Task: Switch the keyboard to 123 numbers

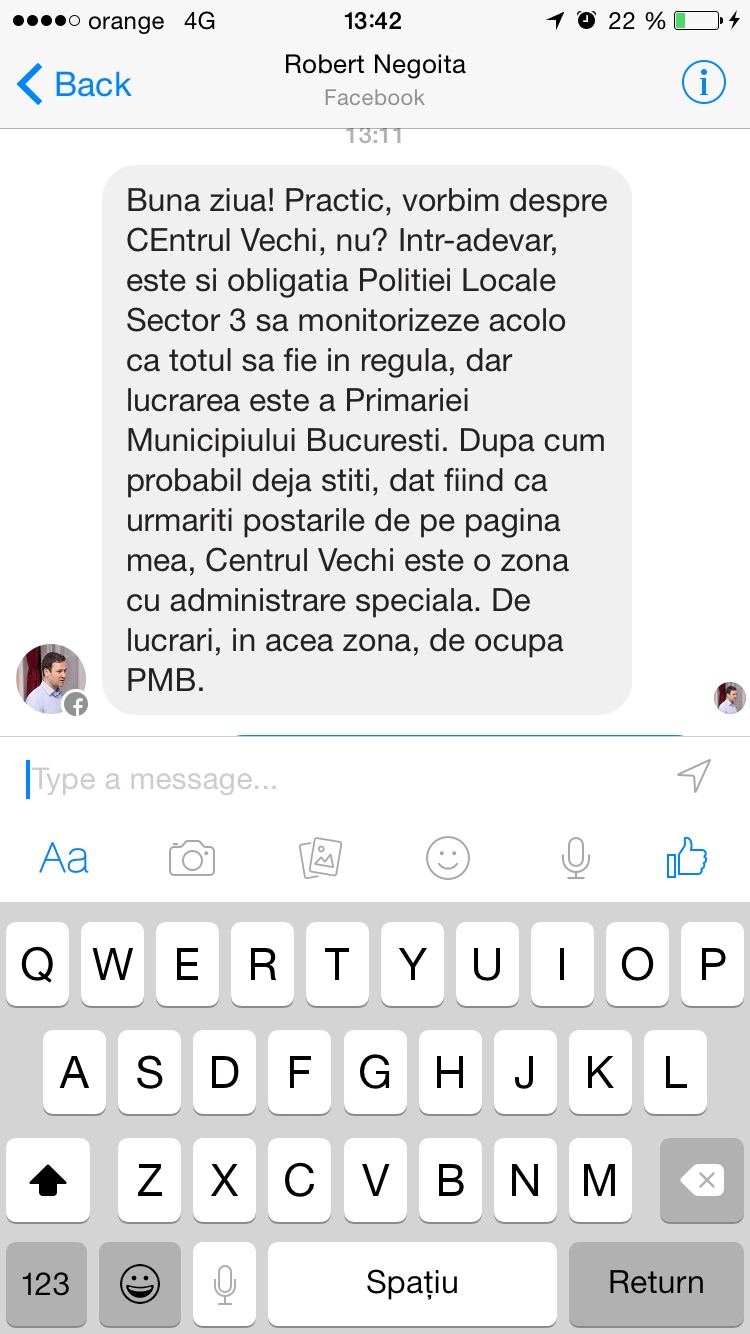Action: tap(46, 1283)
